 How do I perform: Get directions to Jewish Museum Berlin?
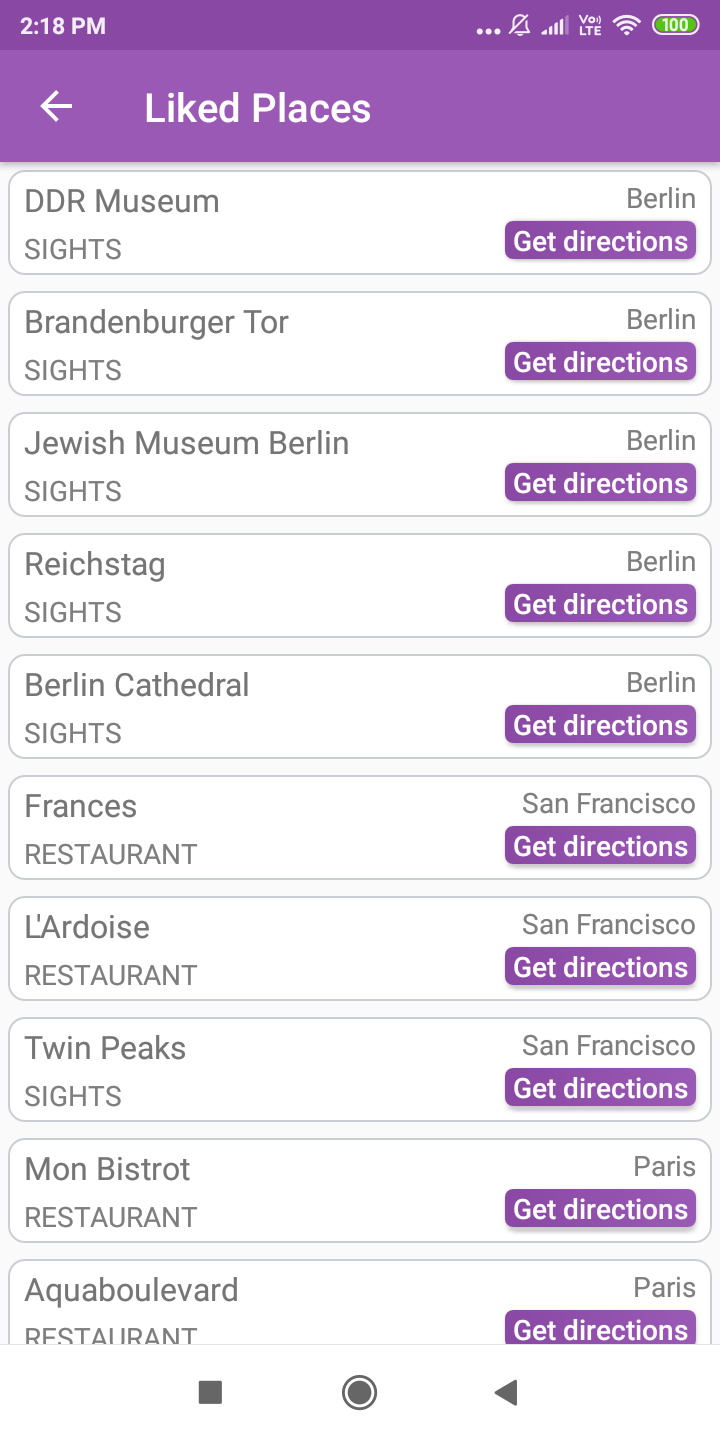point(600,484)
